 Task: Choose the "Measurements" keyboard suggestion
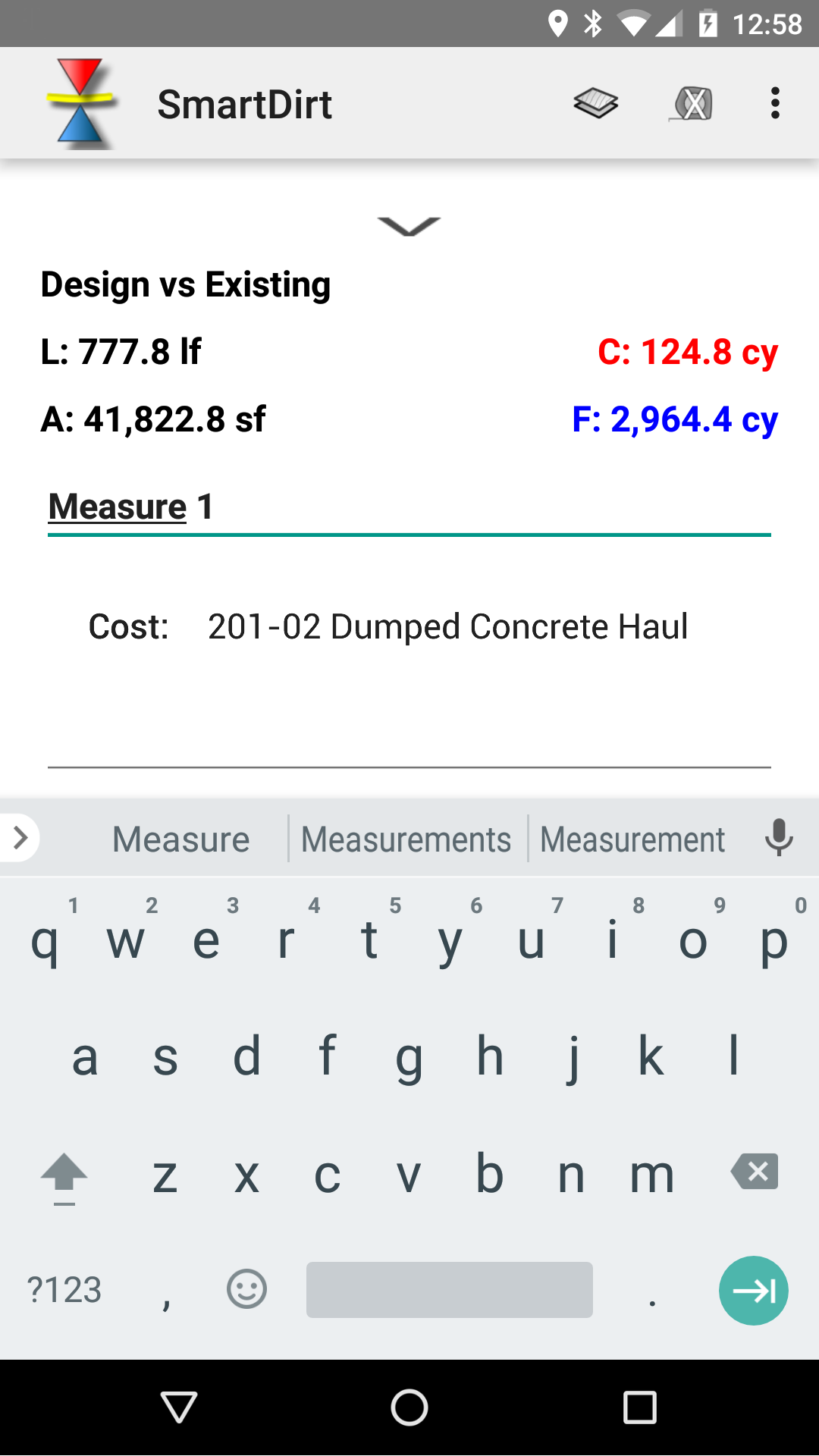pos(406,839)
